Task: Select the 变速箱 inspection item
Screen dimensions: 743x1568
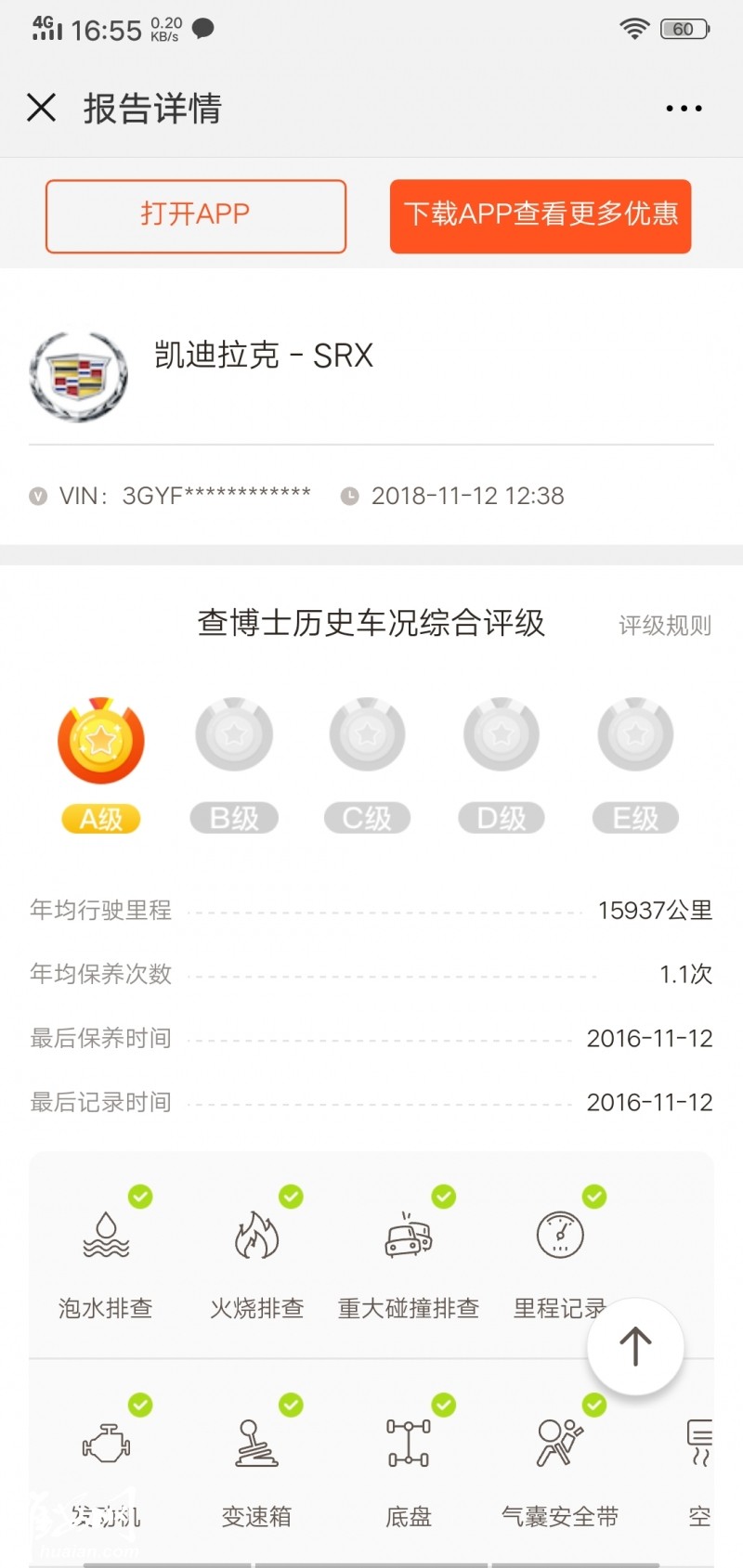Action: click(x=257, y=1463)
